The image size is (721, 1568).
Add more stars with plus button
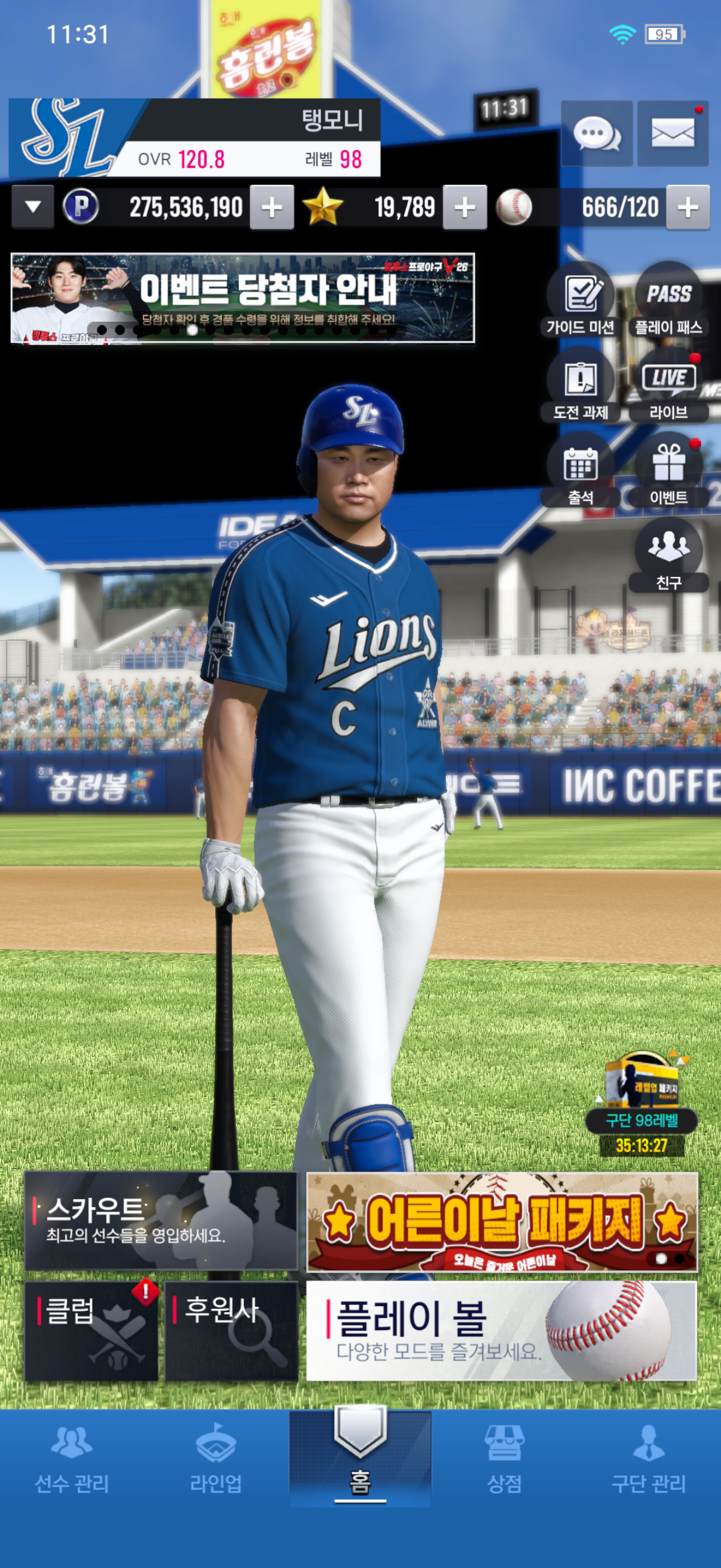465,208
